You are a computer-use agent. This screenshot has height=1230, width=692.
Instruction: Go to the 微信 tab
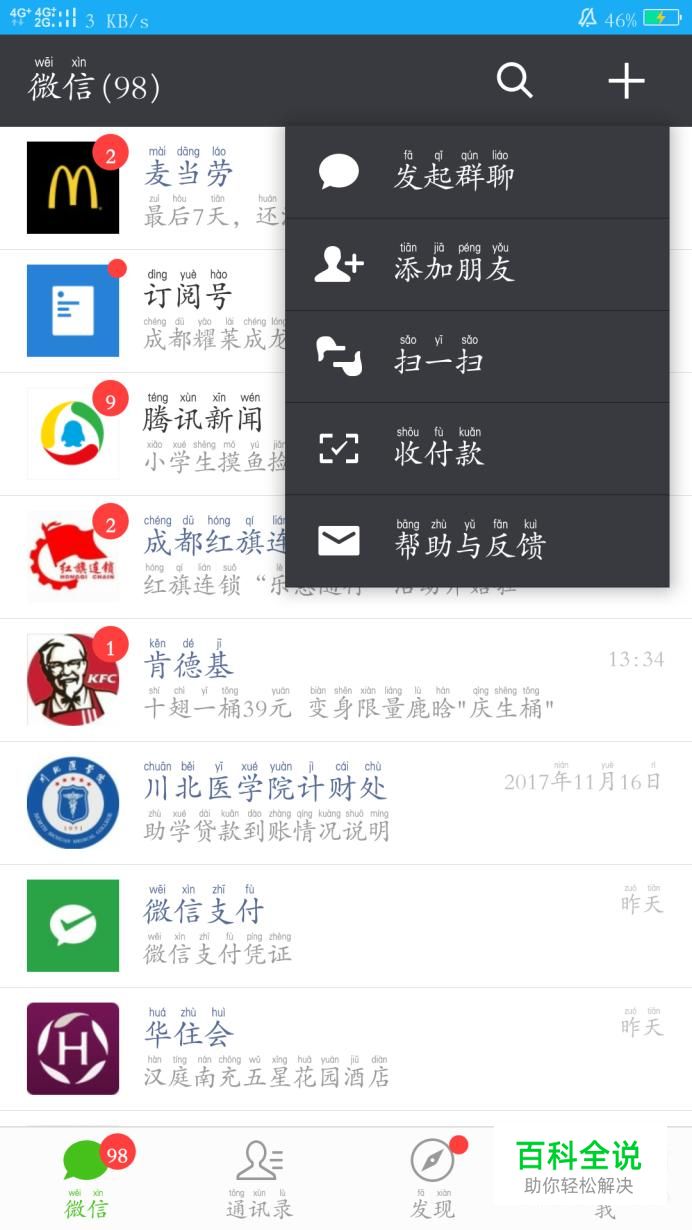[x=86, y=1180]
